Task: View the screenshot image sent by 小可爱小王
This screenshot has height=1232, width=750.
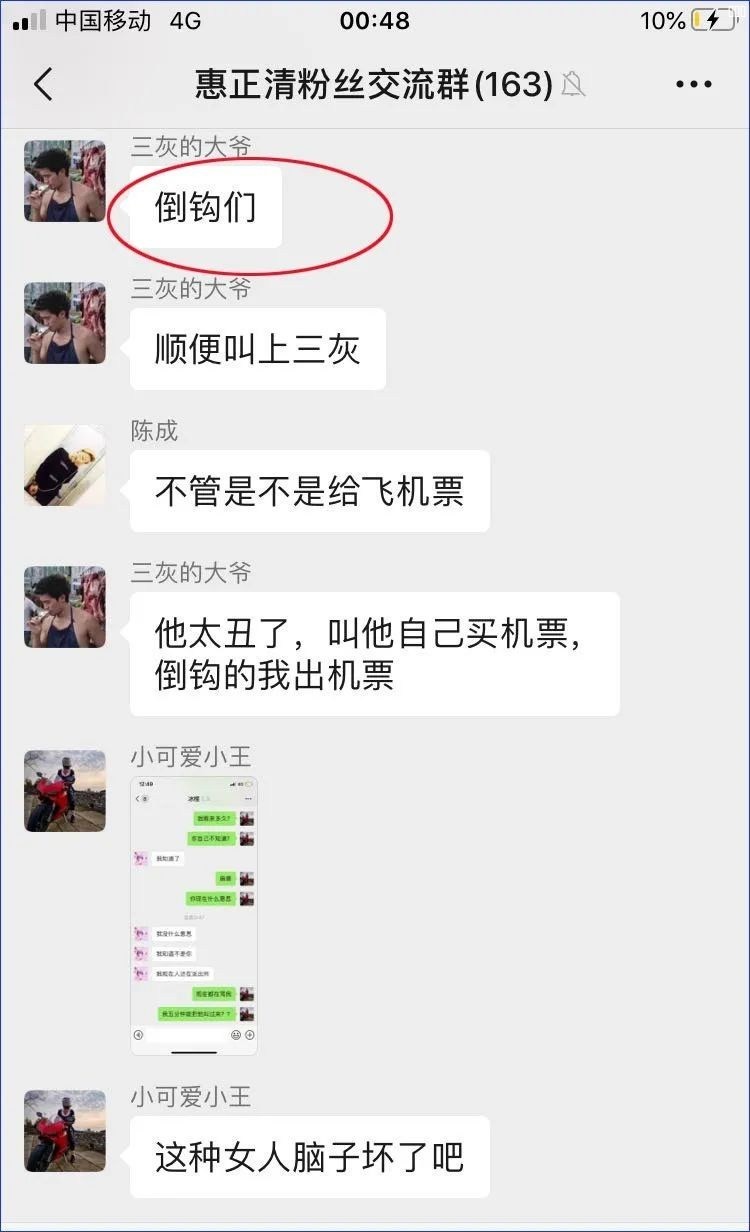Action: 194,915
